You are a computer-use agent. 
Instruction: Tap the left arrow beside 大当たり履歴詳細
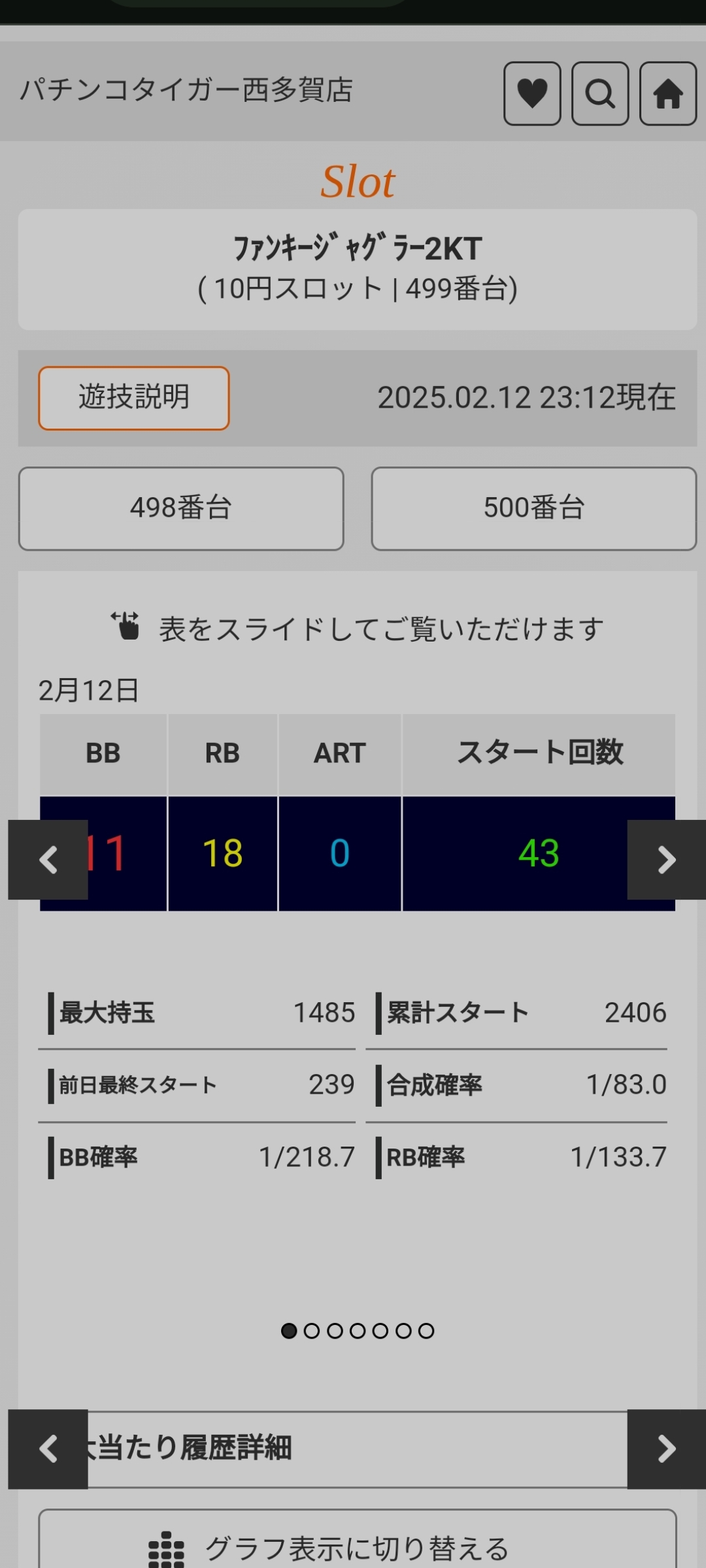tap(48, 1449)
